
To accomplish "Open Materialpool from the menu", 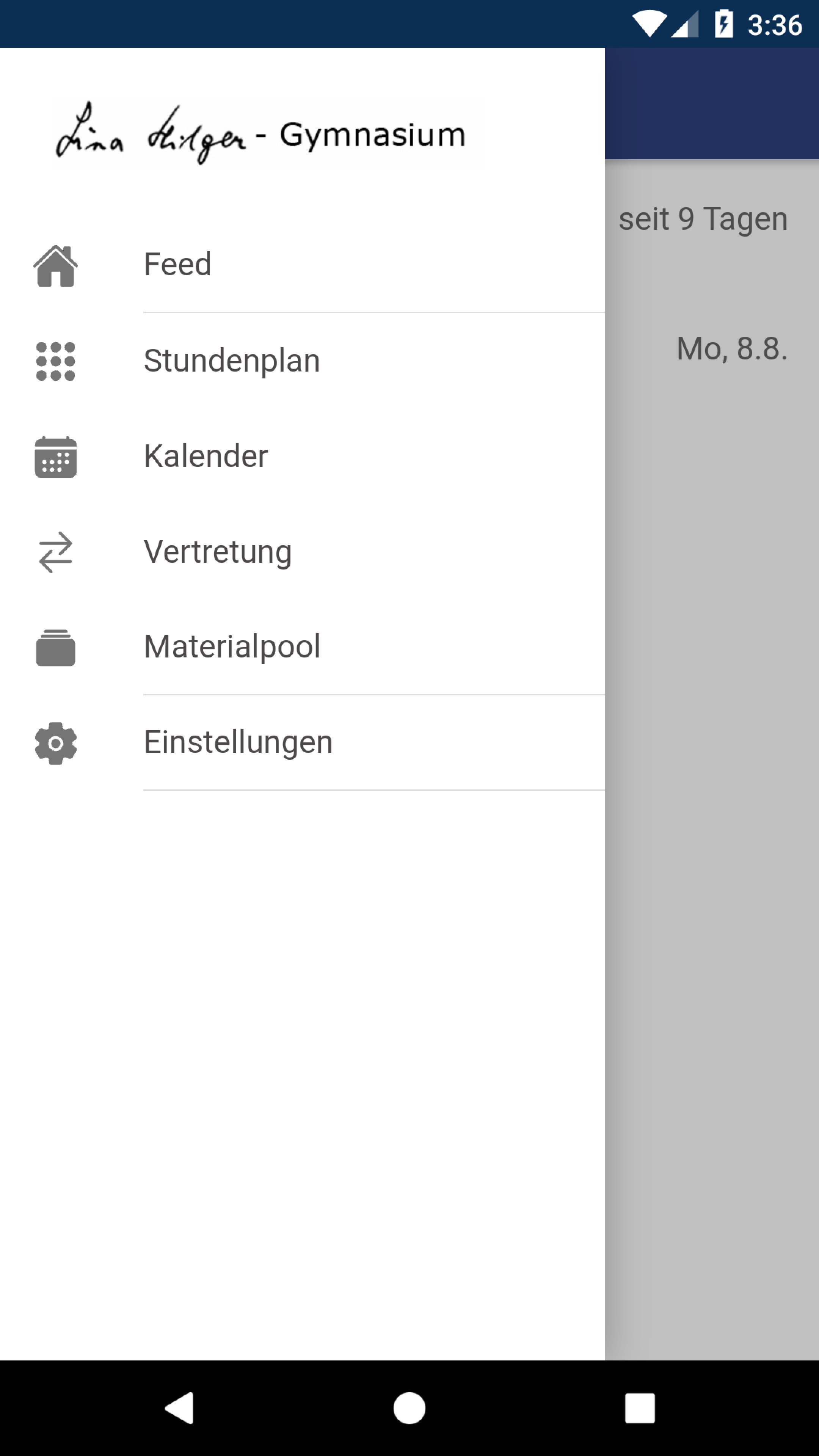I will [232, 646].
